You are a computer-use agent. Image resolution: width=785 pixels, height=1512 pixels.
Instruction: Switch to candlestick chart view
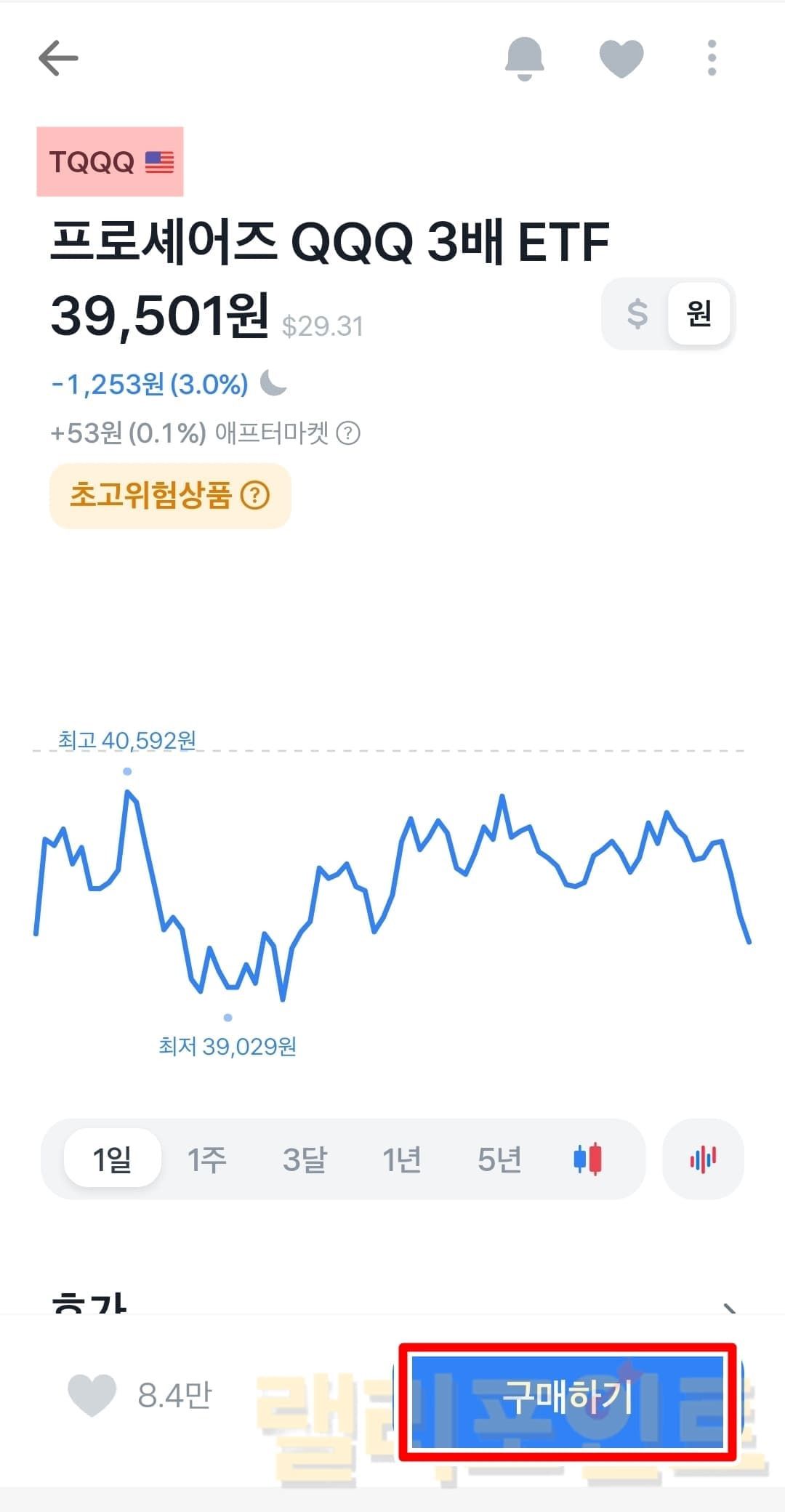(587, 1159)
